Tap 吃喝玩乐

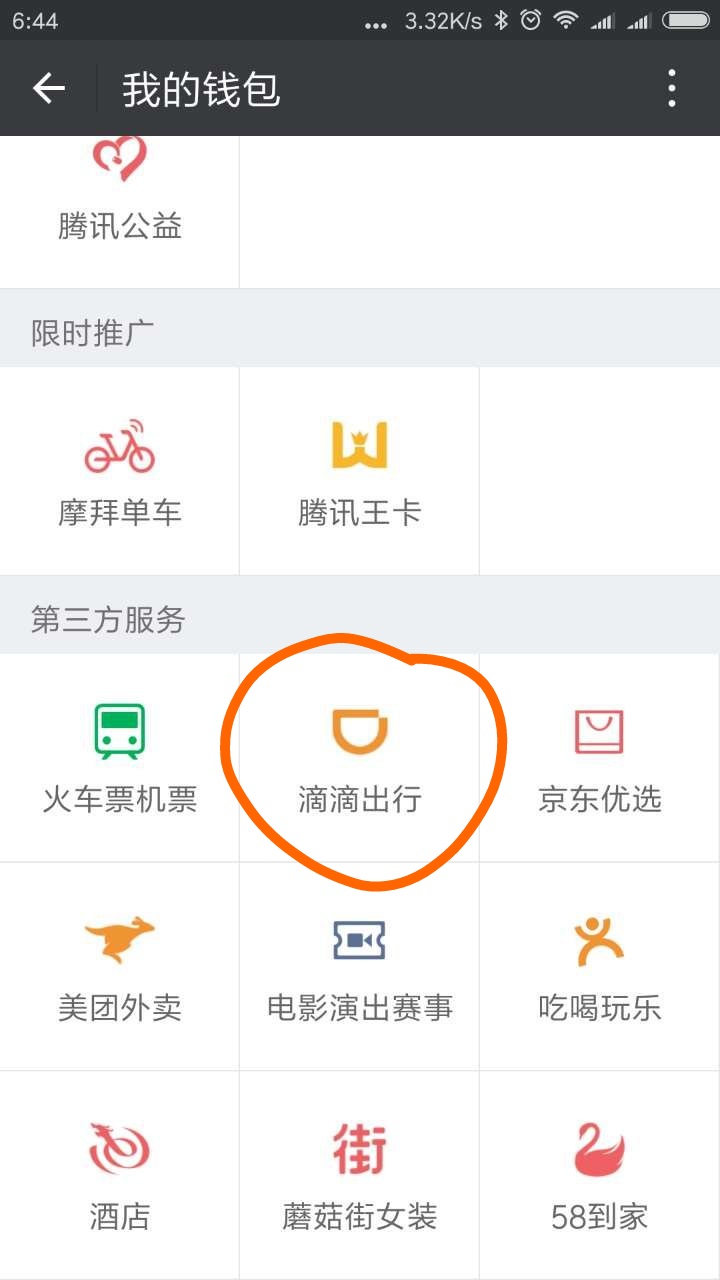(600, 966)
